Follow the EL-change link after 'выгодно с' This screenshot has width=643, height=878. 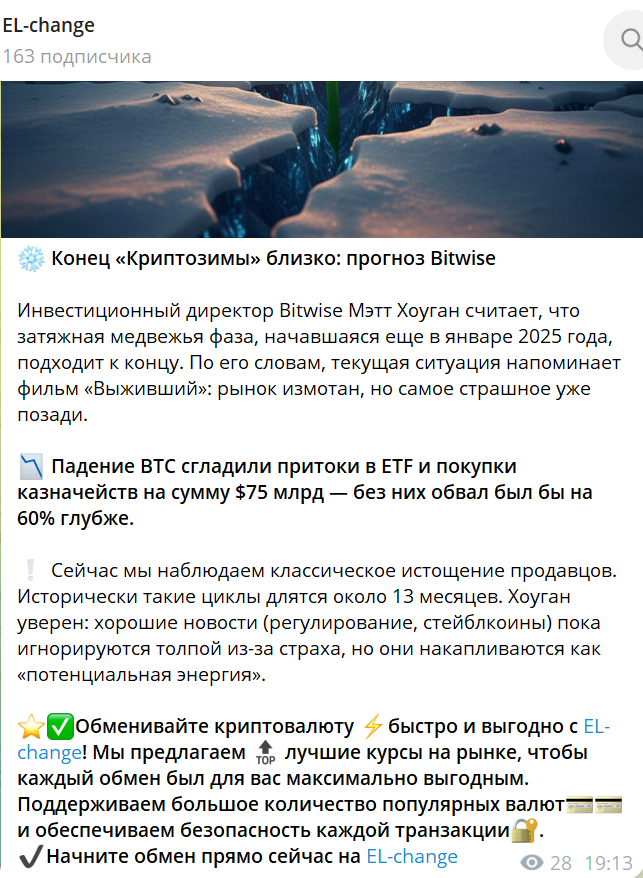click(597, 726)
